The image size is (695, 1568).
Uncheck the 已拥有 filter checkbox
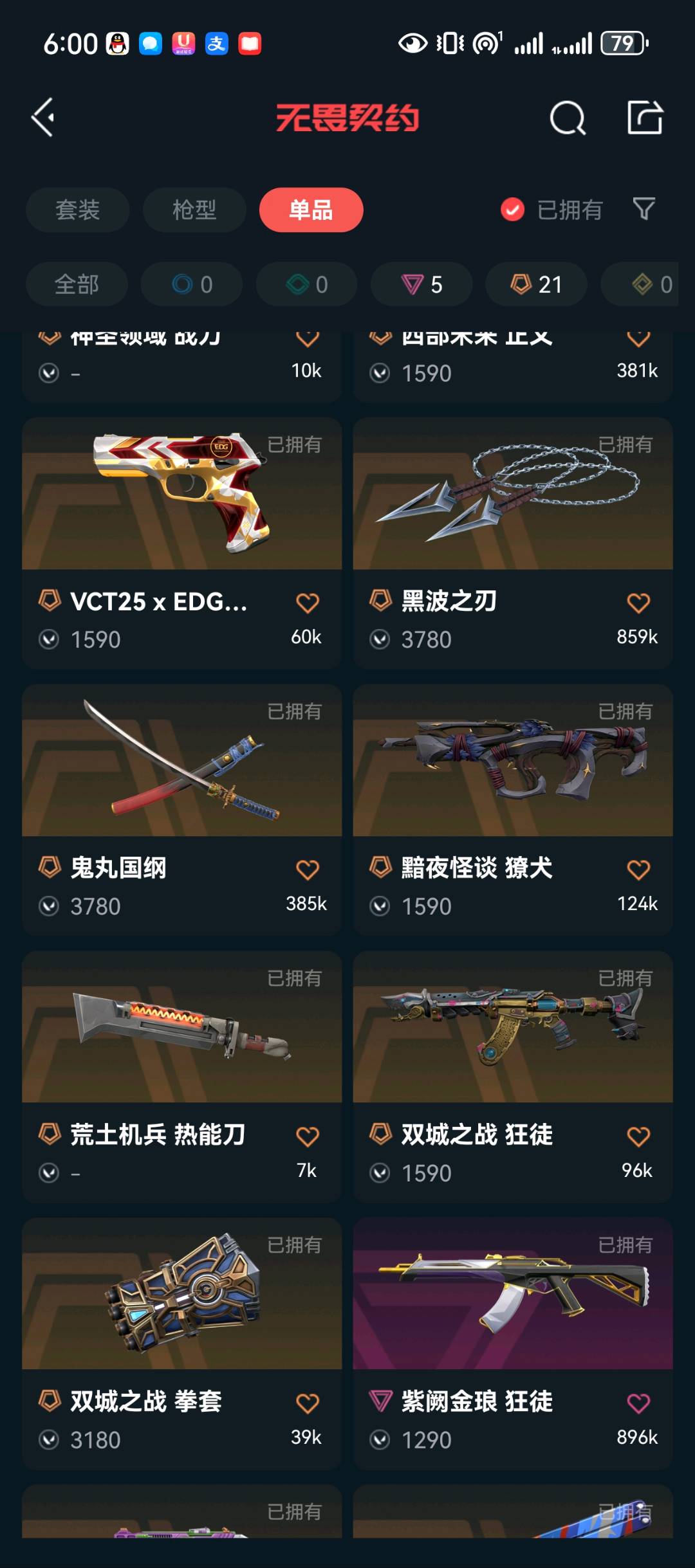click(513, 210)
